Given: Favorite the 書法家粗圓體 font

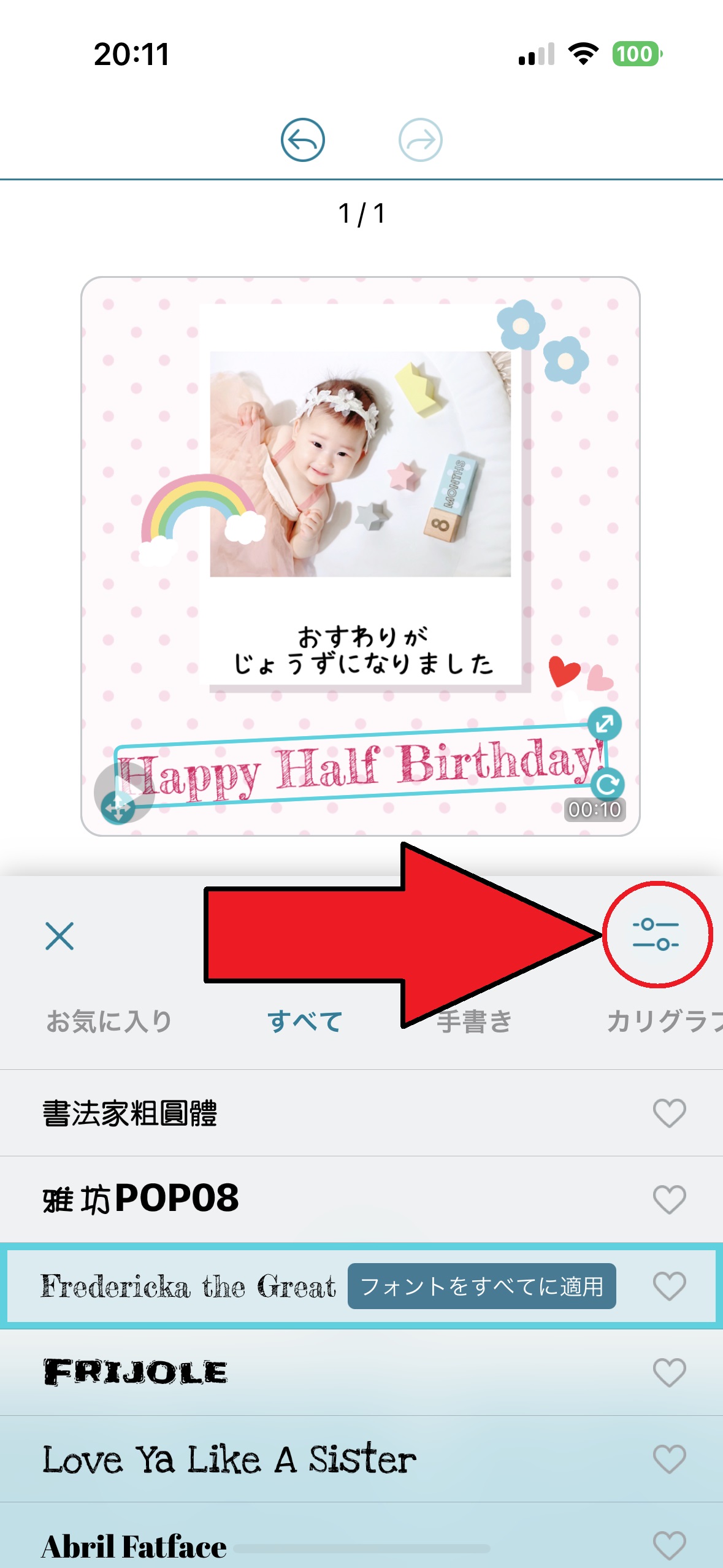Looking at the screenshot, I should [669, 1113].
